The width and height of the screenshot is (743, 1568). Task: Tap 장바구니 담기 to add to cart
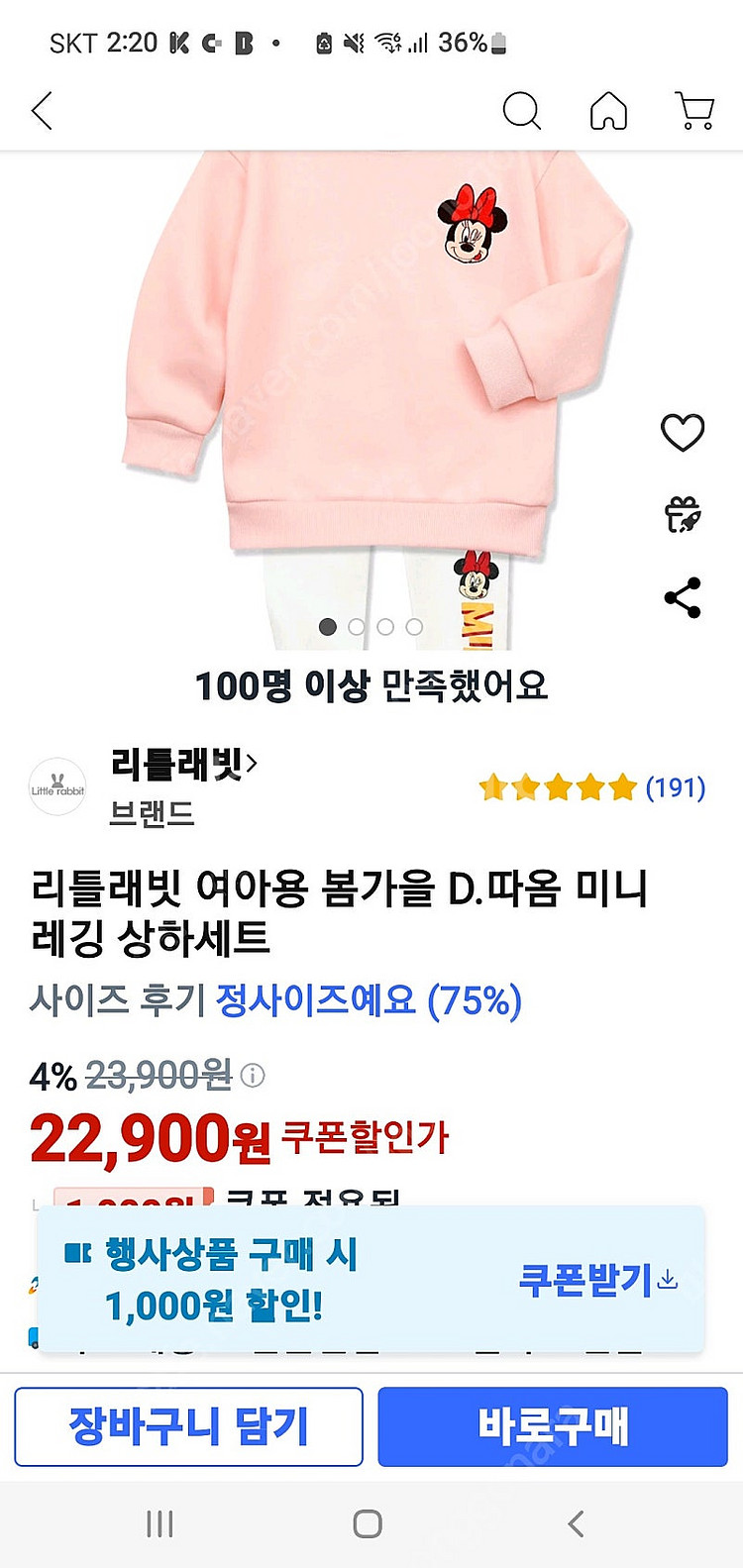pyautogui.click(x=188, y=1426)
